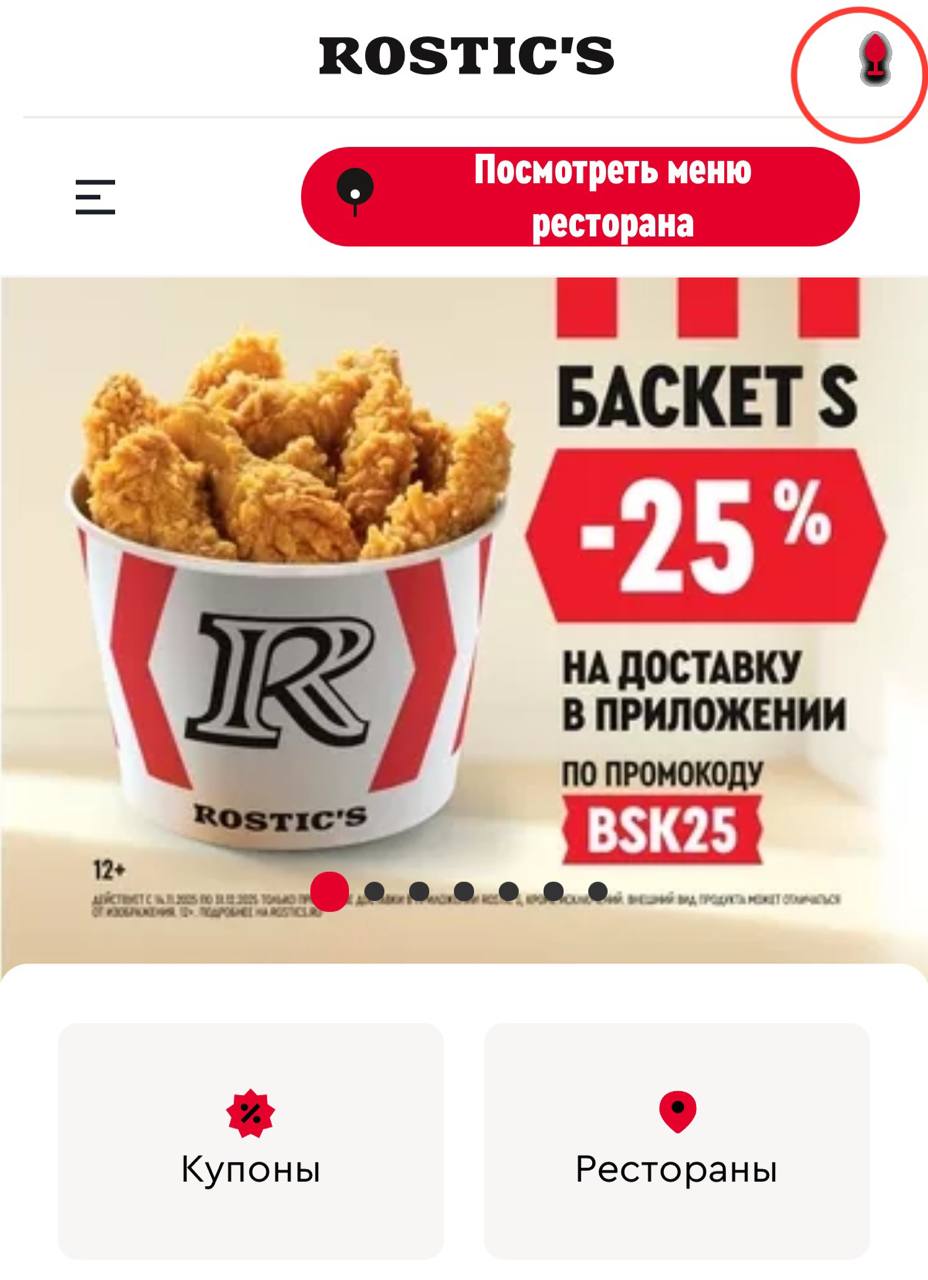Open the Рестораны card

point(677,1140)
